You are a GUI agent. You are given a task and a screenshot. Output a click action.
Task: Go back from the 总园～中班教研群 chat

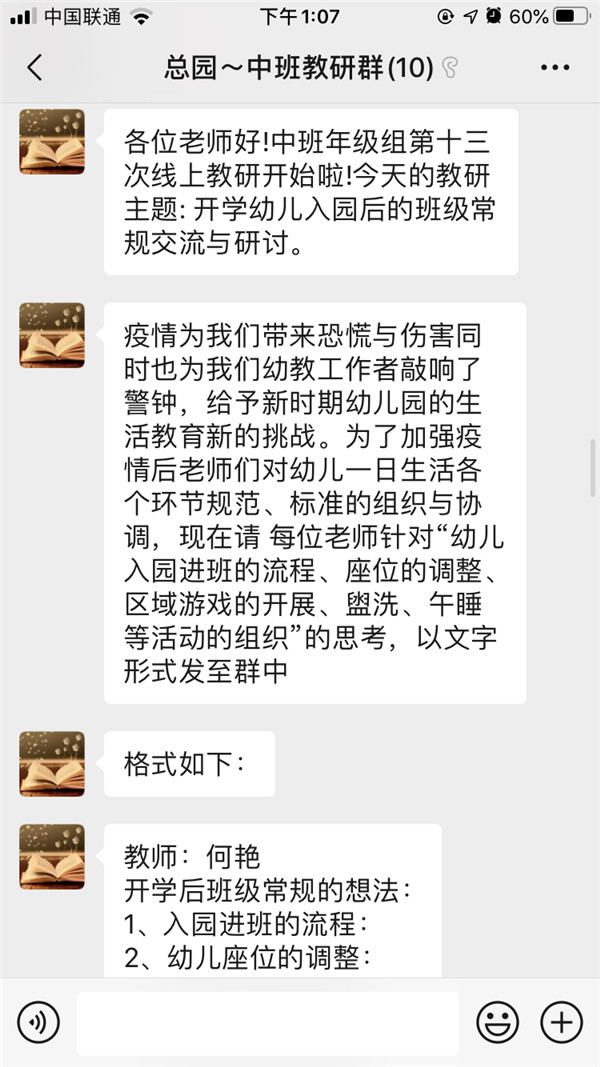click(x=35, y=68)
